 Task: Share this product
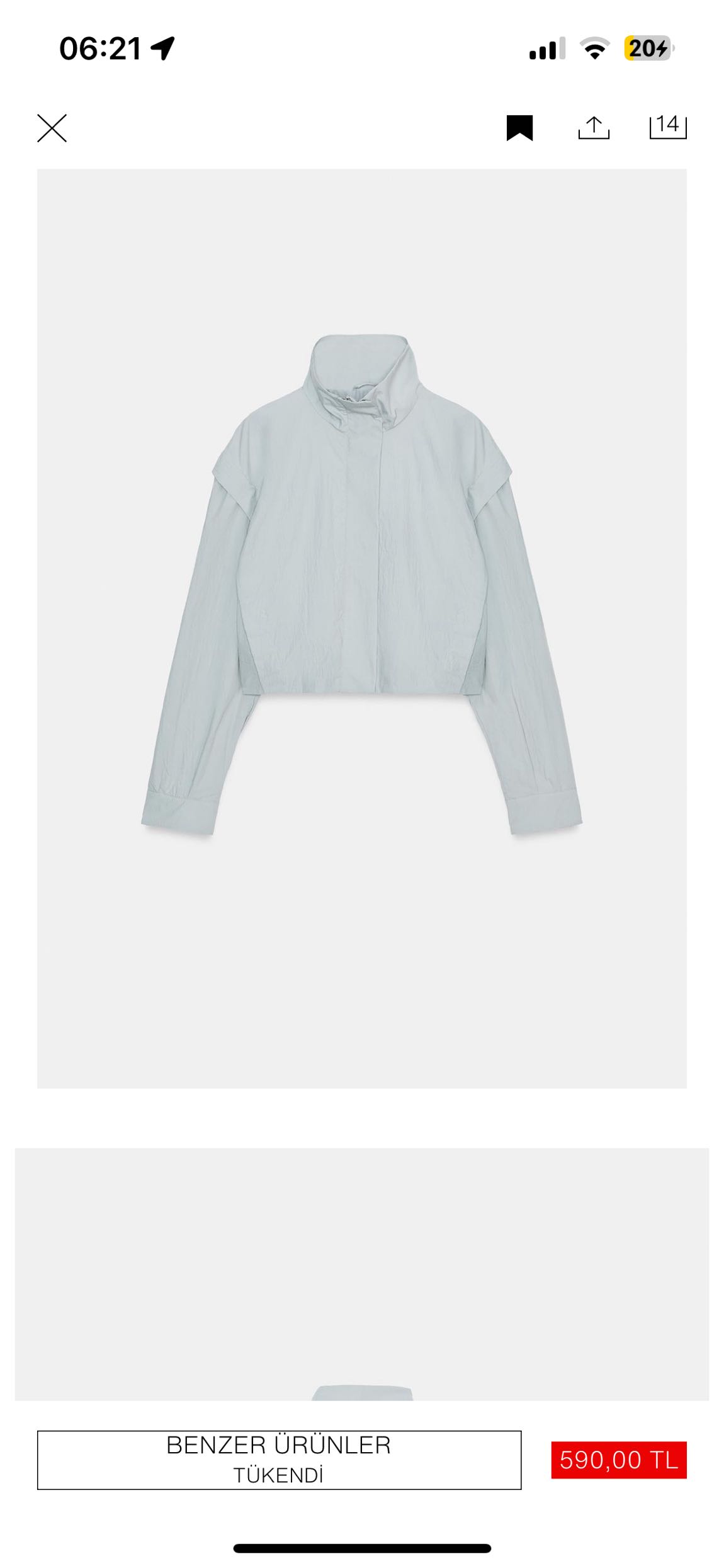tap(594, 127)
